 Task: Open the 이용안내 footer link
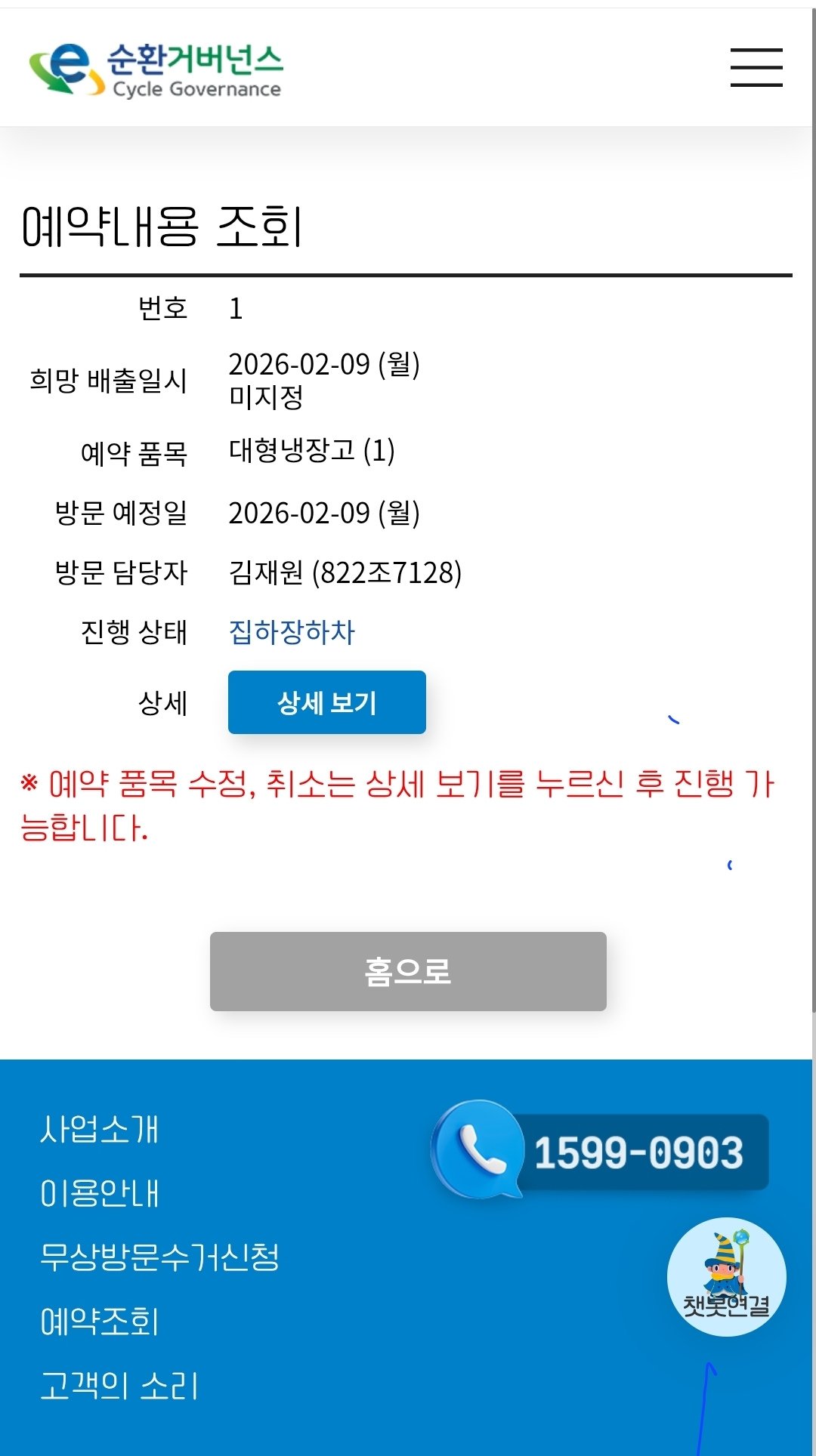pos(99,1193)
